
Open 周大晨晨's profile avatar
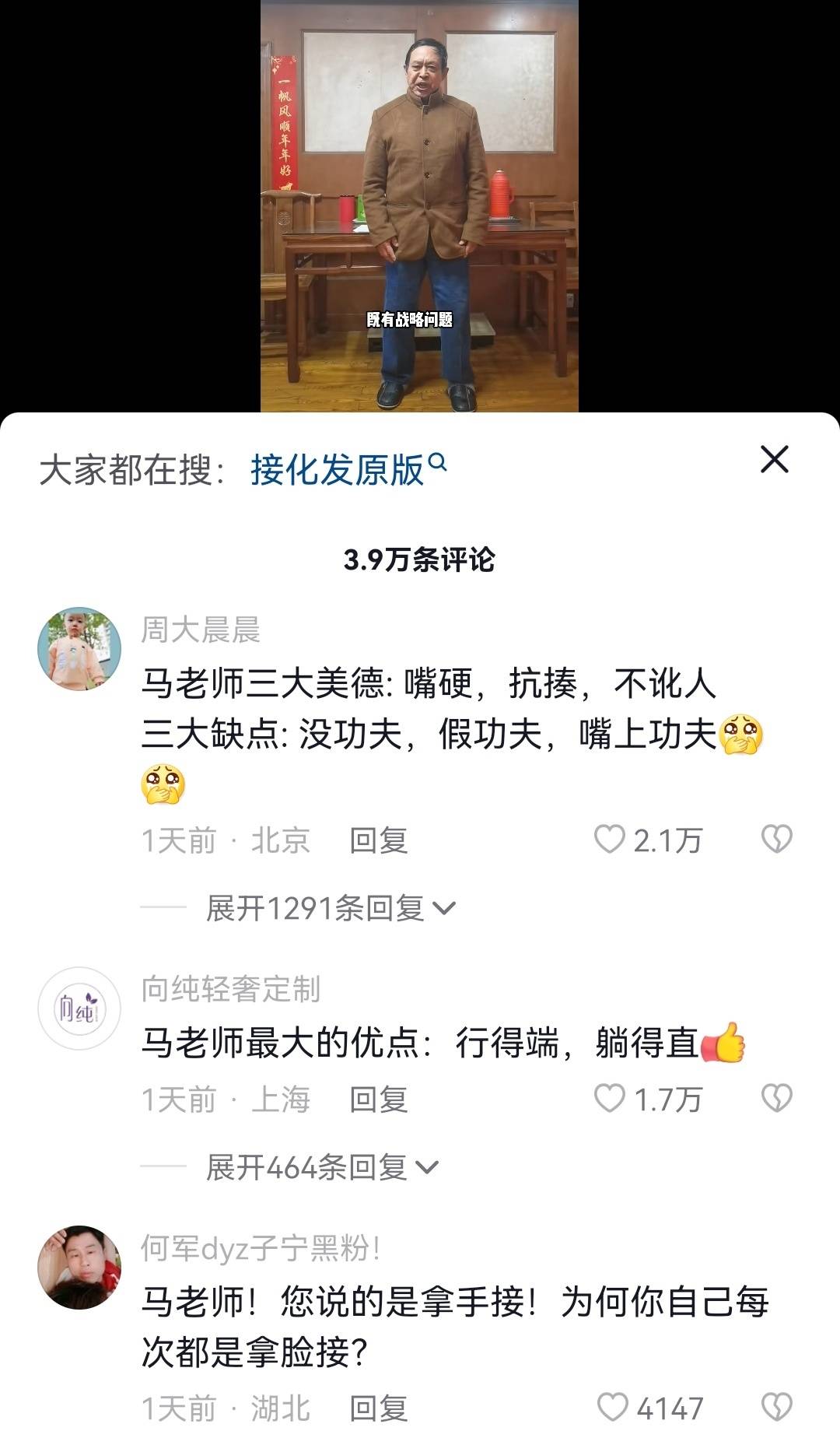tap(79, 649)
